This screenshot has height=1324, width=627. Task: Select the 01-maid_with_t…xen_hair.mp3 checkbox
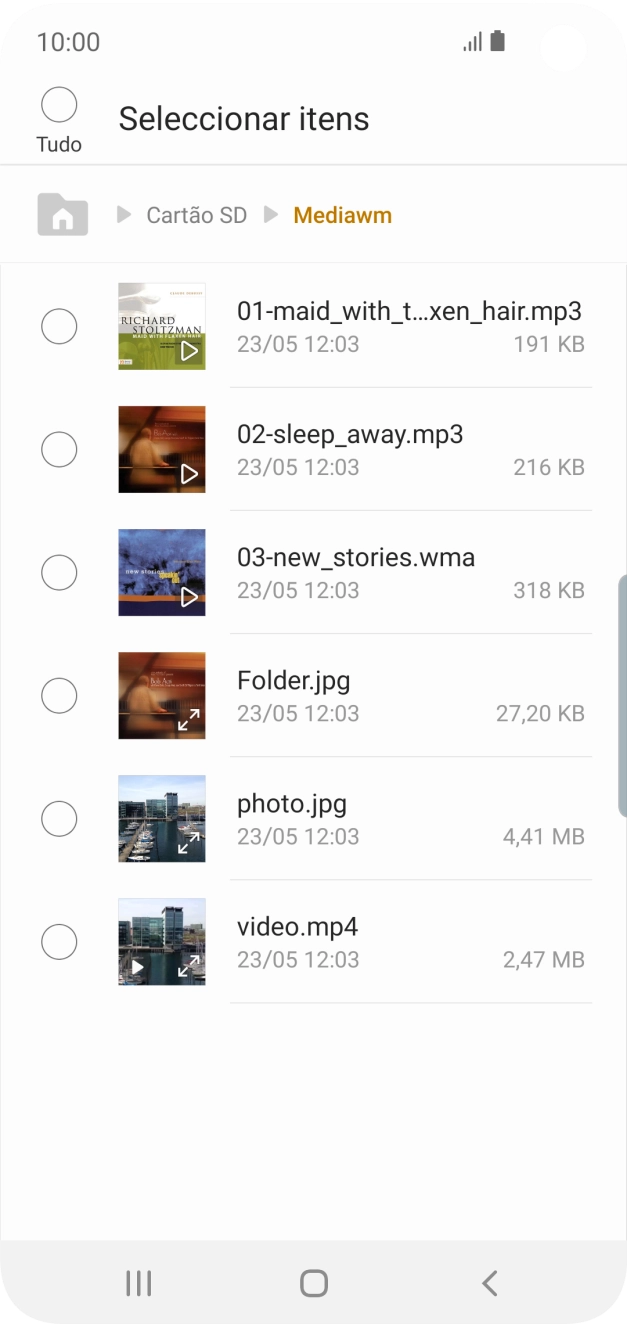point(59,326)
